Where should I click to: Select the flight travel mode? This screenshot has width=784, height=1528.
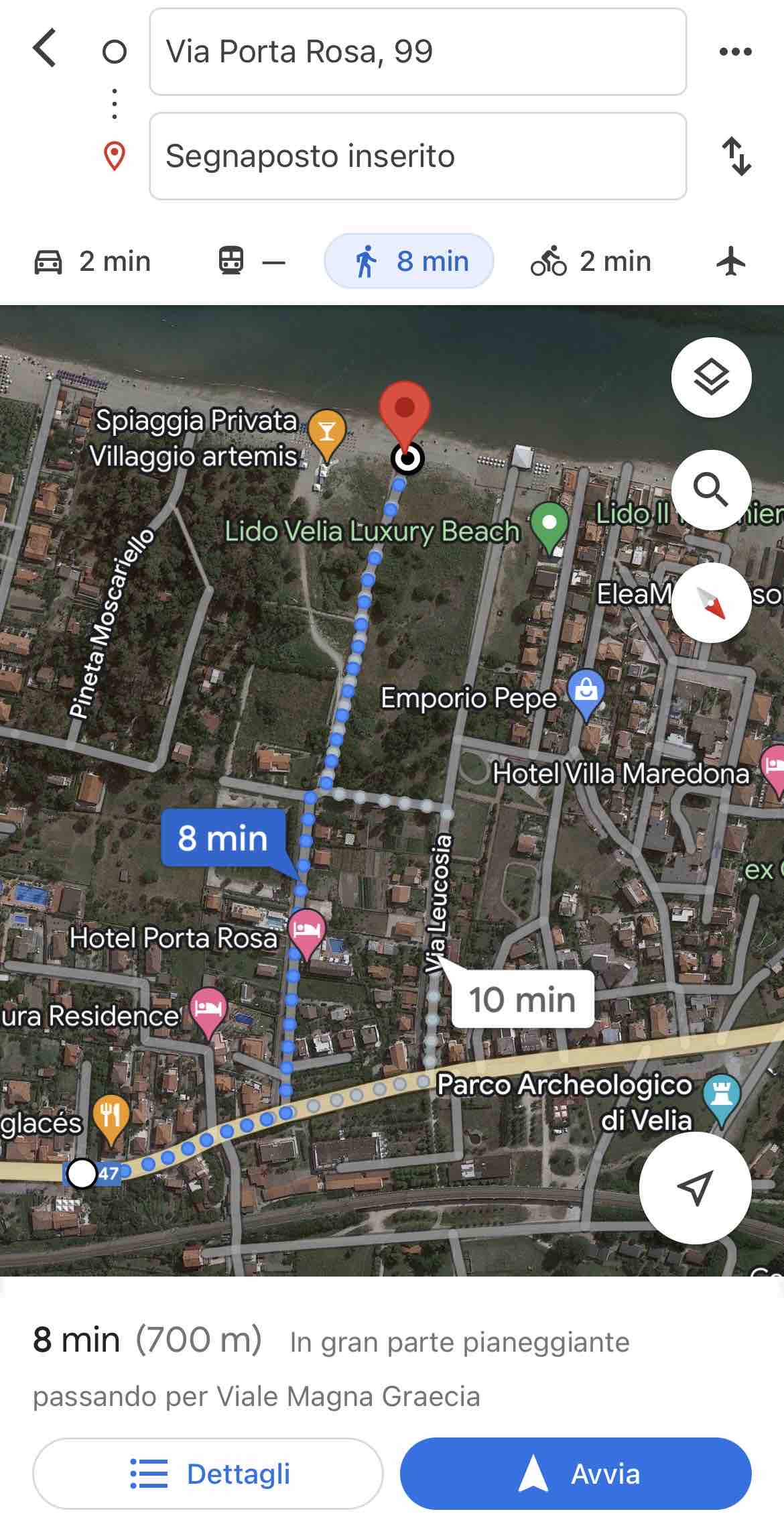[731, 261]
